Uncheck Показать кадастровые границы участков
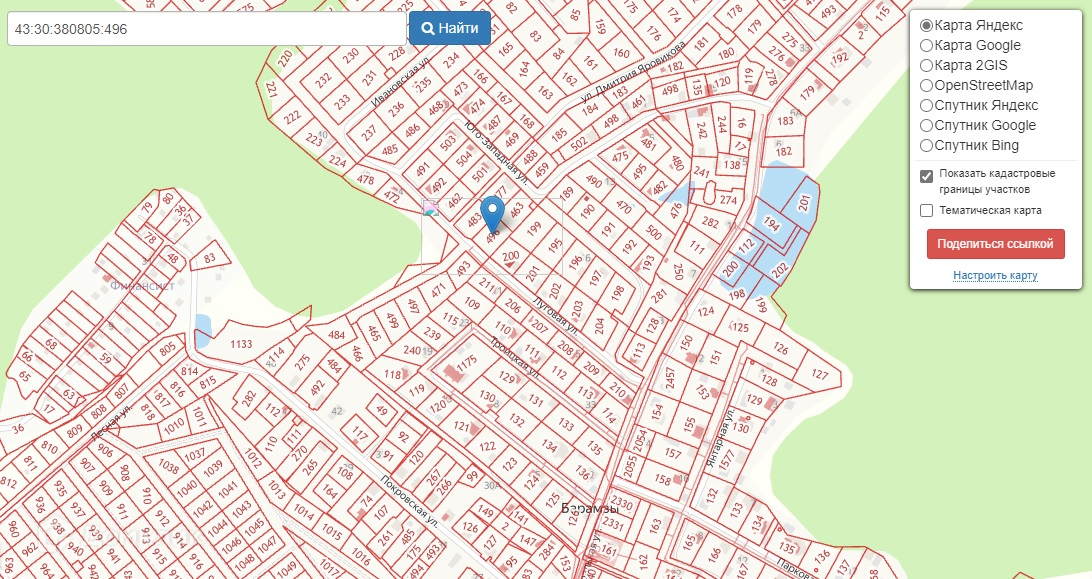 [926, 176]
